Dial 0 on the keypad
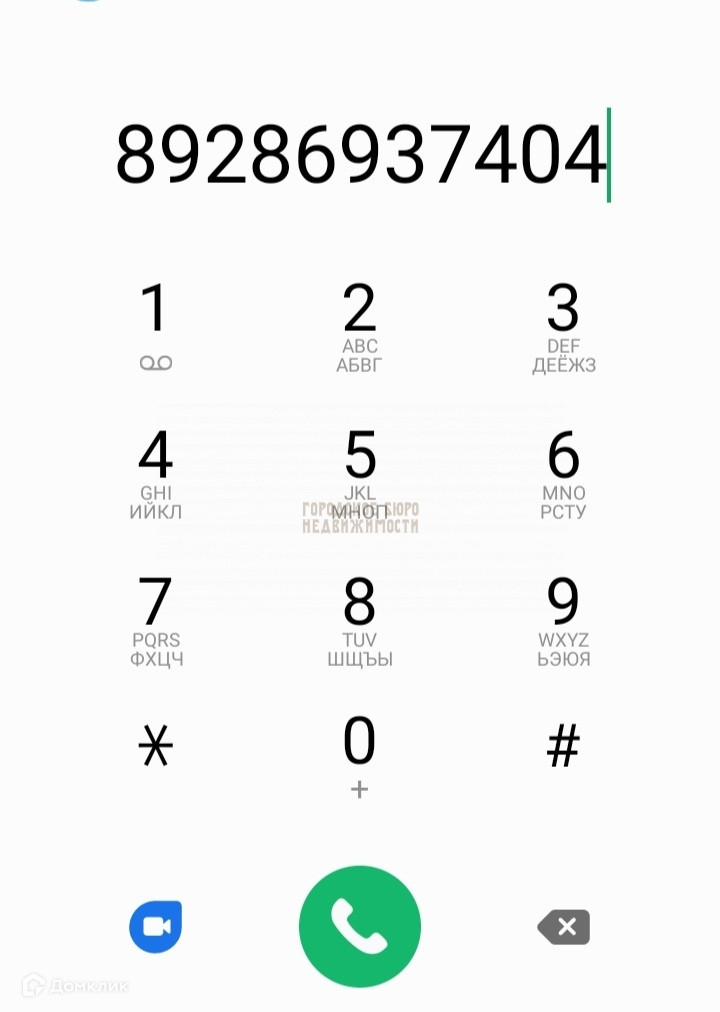Viewport: 720px width, 1012px height. coord(360,752)
